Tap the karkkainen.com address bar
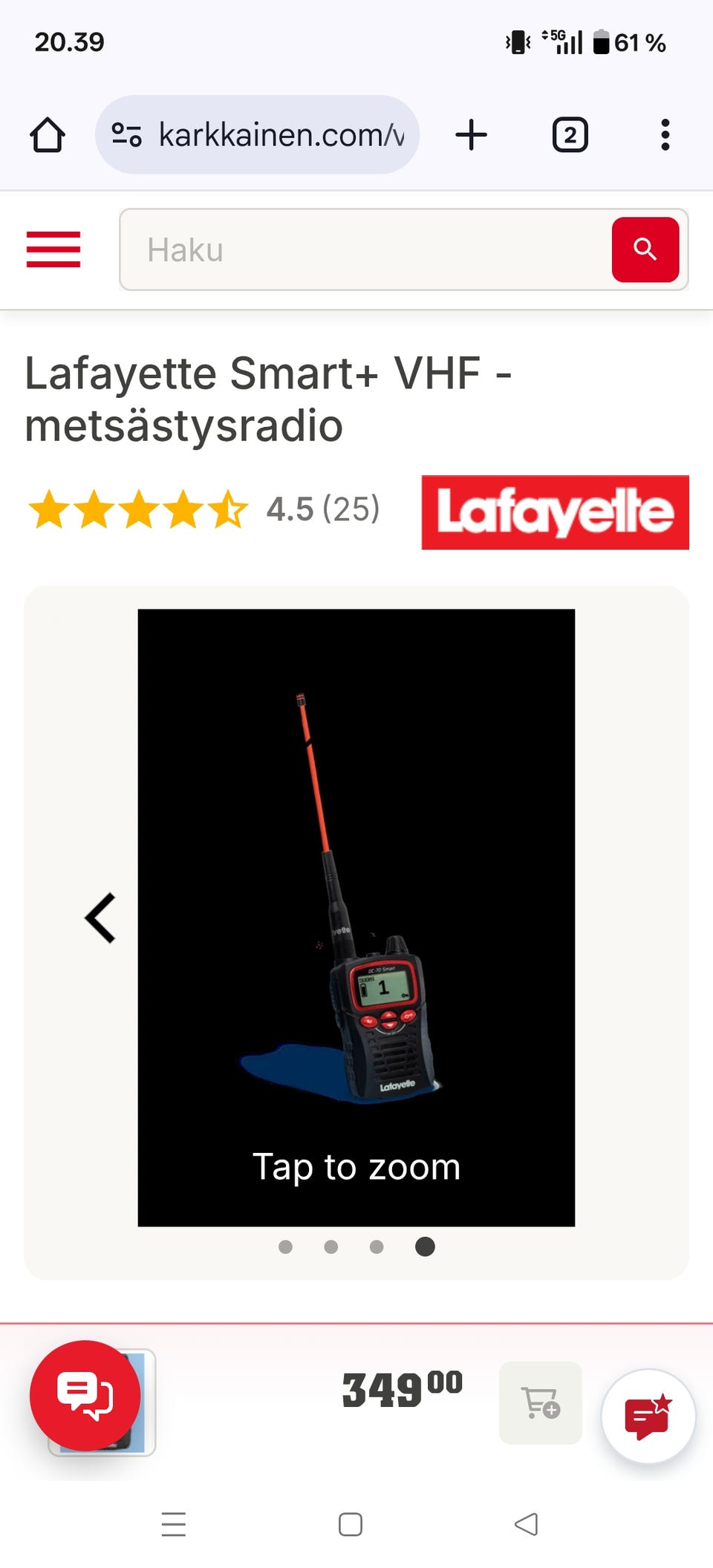This screenshot has height=1568, width=713. tap(257, 135)
